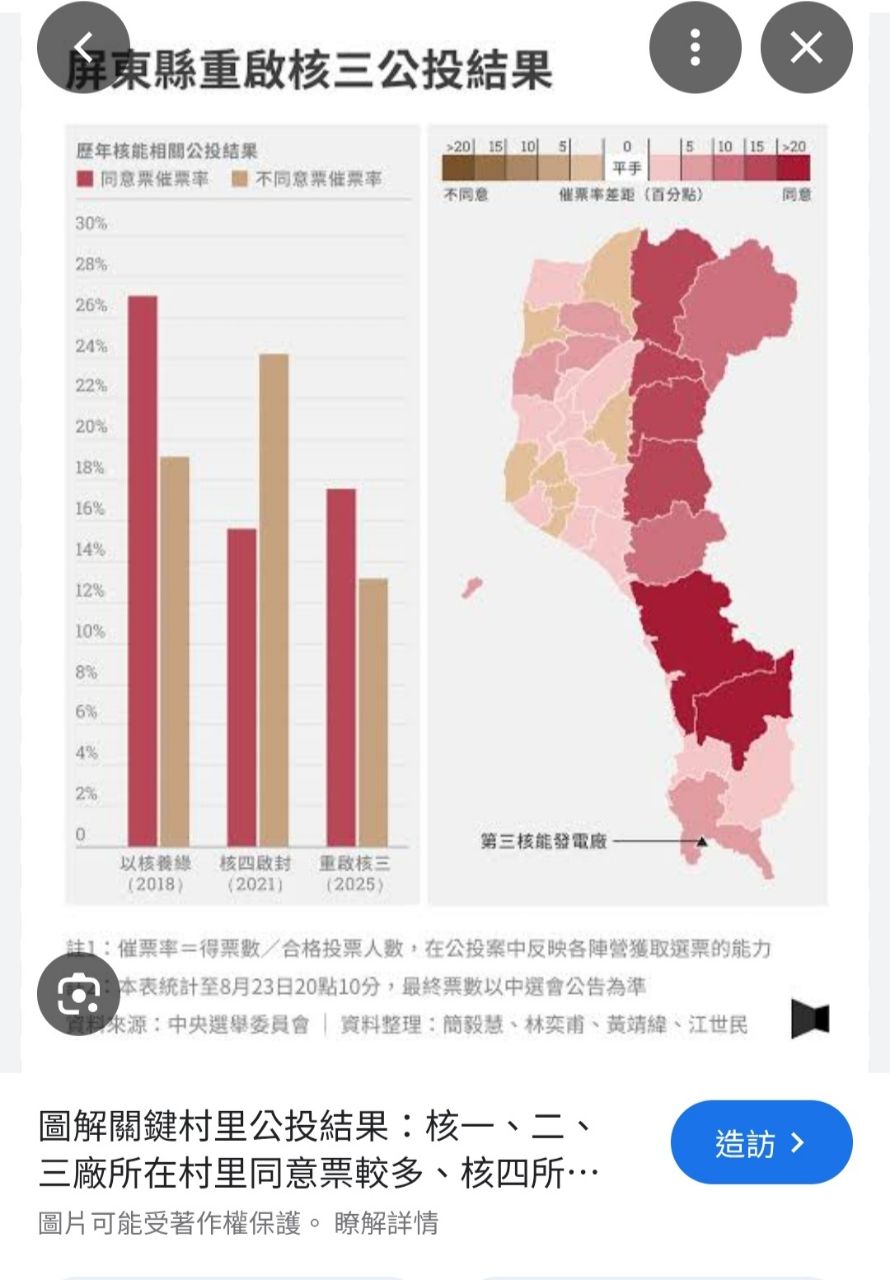
Task: Open the three-dot overflow menu
Action: (x=695, y=47)
